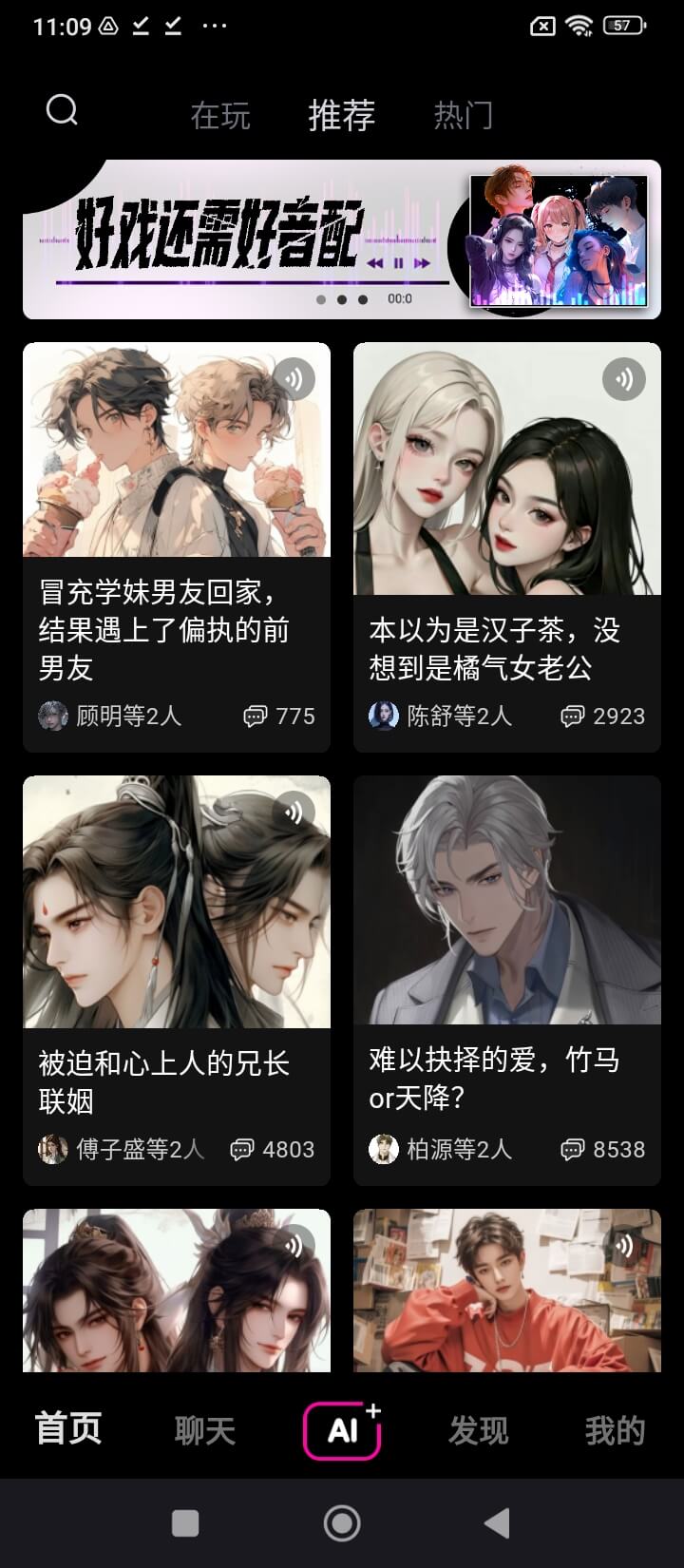Open the 难以抉择的爱 story card
Screen dimensions: 684x1568
506,979
